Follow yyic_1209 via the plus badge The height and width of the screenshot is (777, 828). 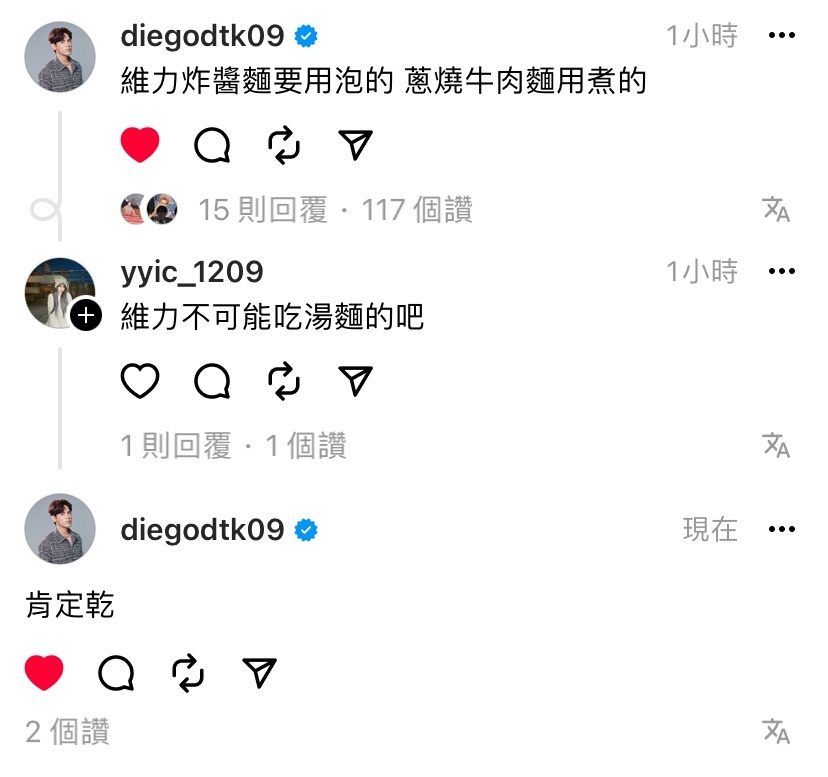(87, 316)
